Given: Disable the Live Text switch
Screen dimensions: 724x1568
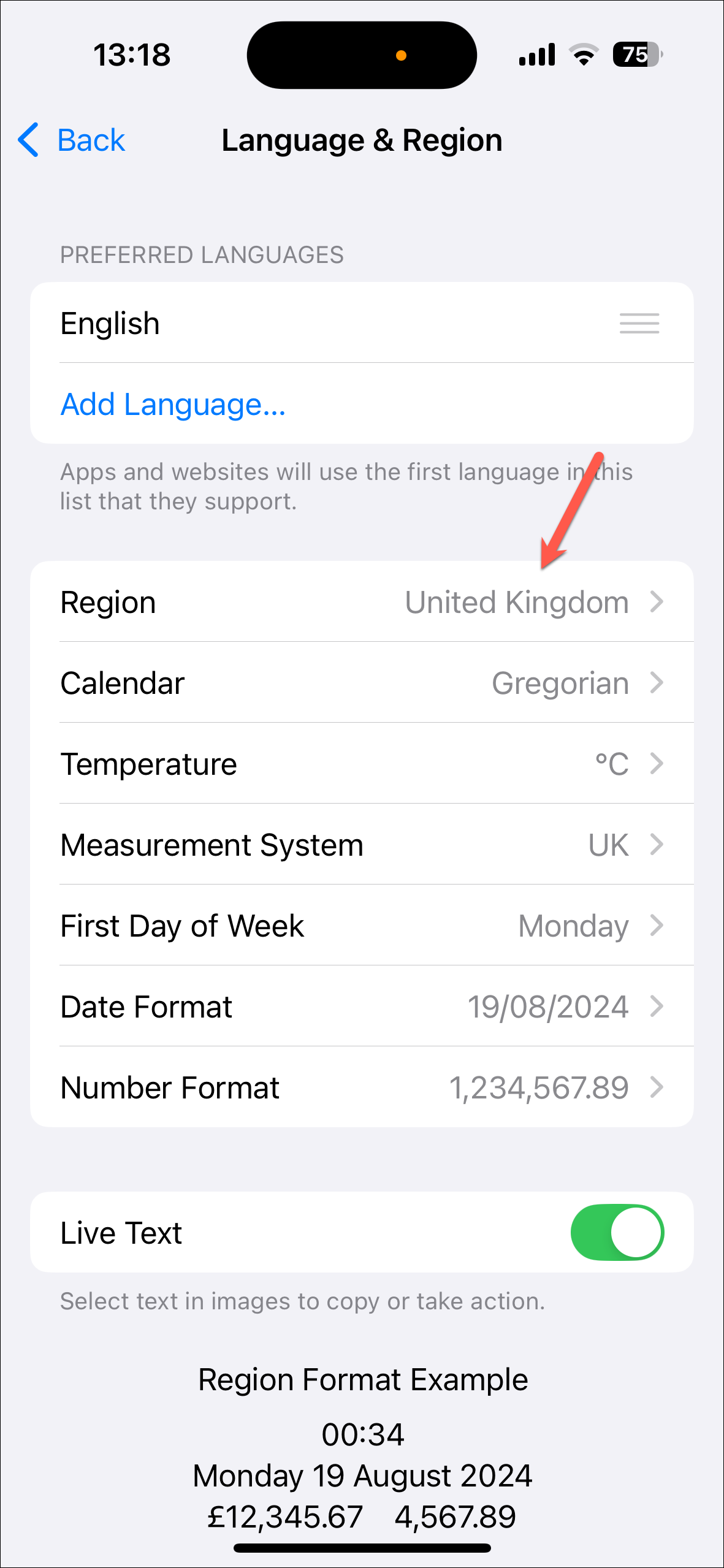Looking at the screenshot, I should tap(617, 1232).
